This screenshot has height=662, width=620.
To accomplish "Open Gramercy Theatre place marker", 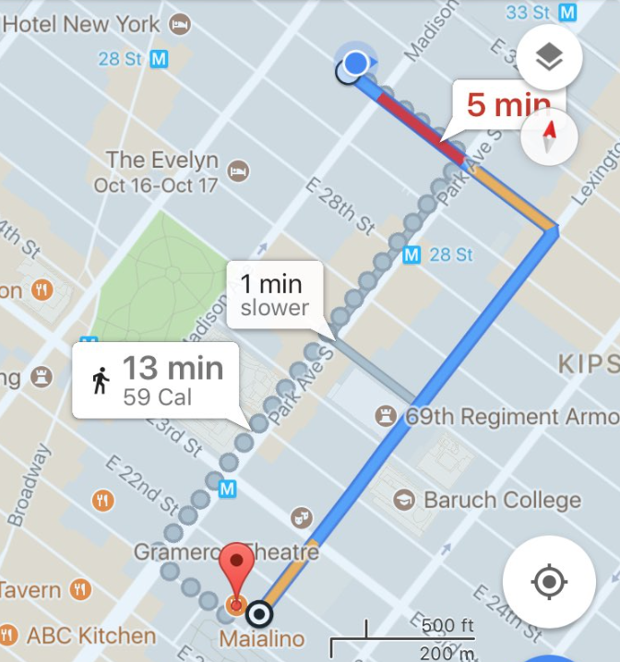I will tap(300, 517).
